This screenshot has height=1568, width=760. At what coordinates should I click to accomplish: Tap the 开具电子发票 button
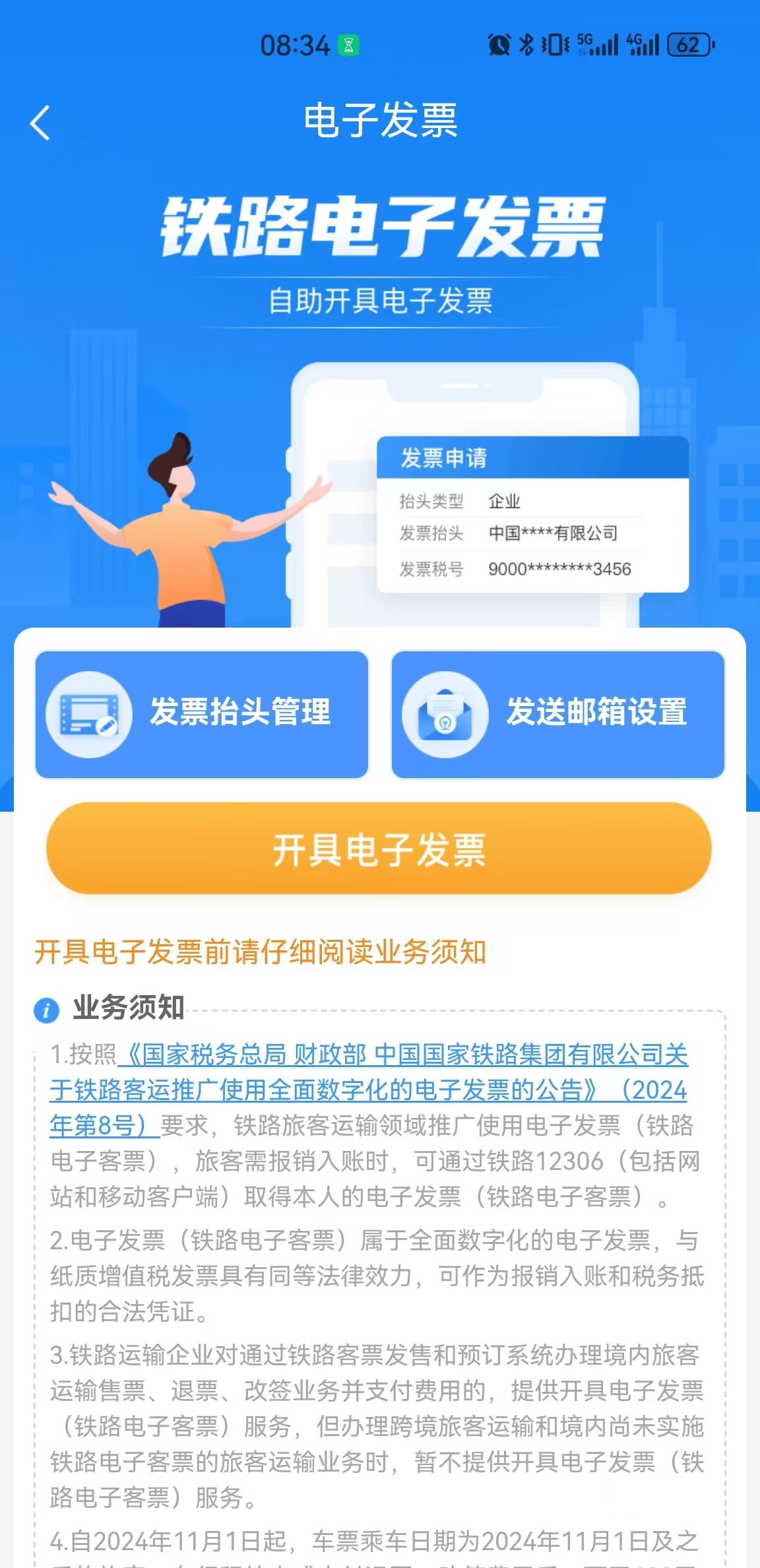(x=379, y=849)
